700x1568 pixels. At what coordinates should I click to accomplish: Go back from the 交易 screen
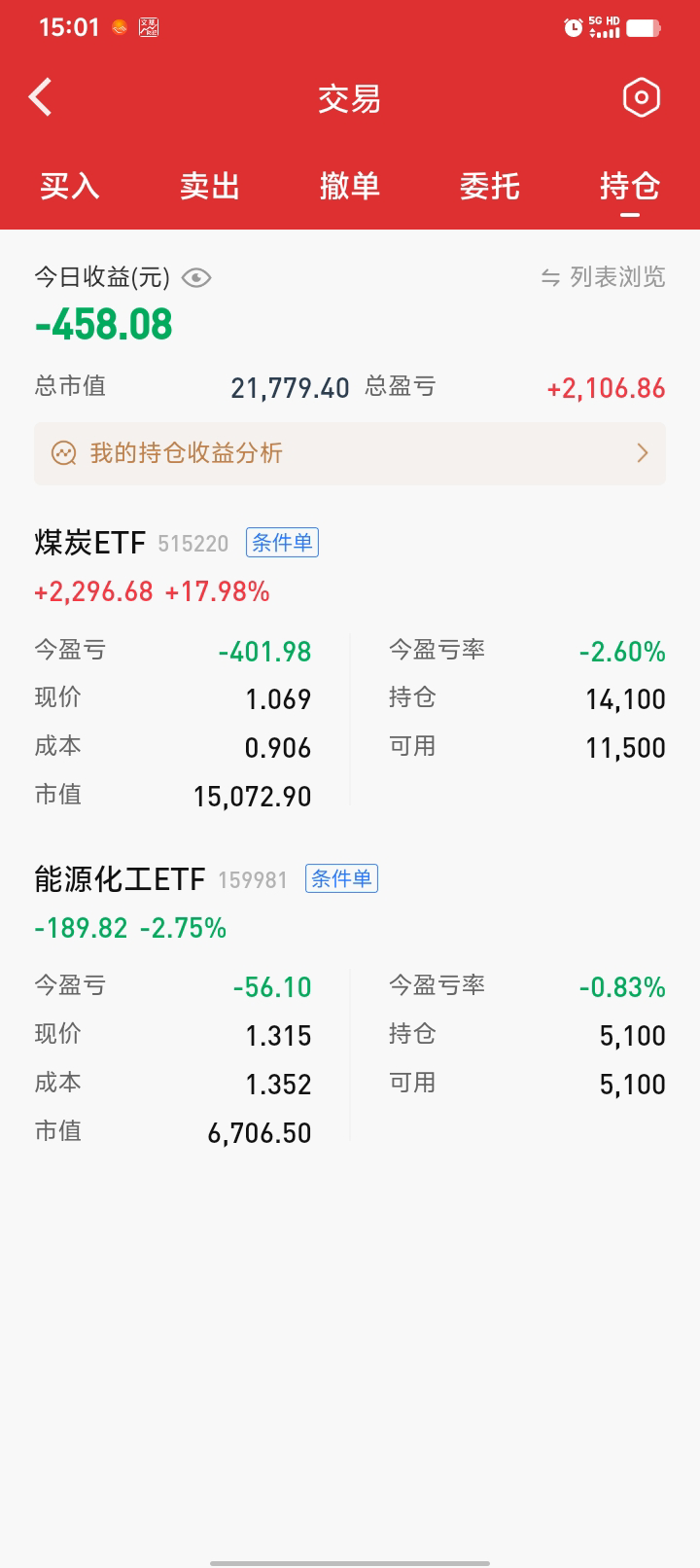41,97
